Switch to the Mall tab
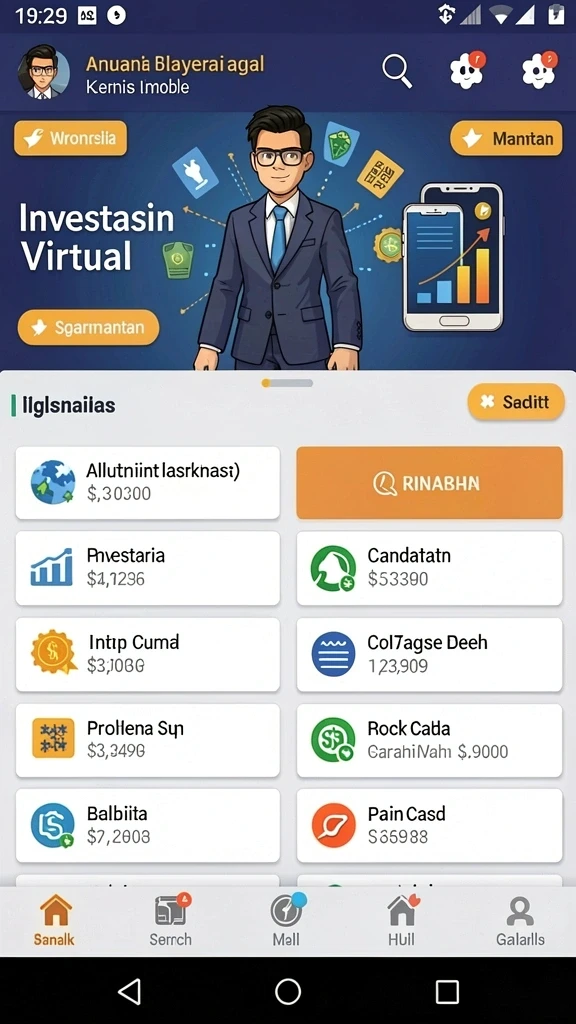This screenshot has height=1024, width=576. coord(287,920)
